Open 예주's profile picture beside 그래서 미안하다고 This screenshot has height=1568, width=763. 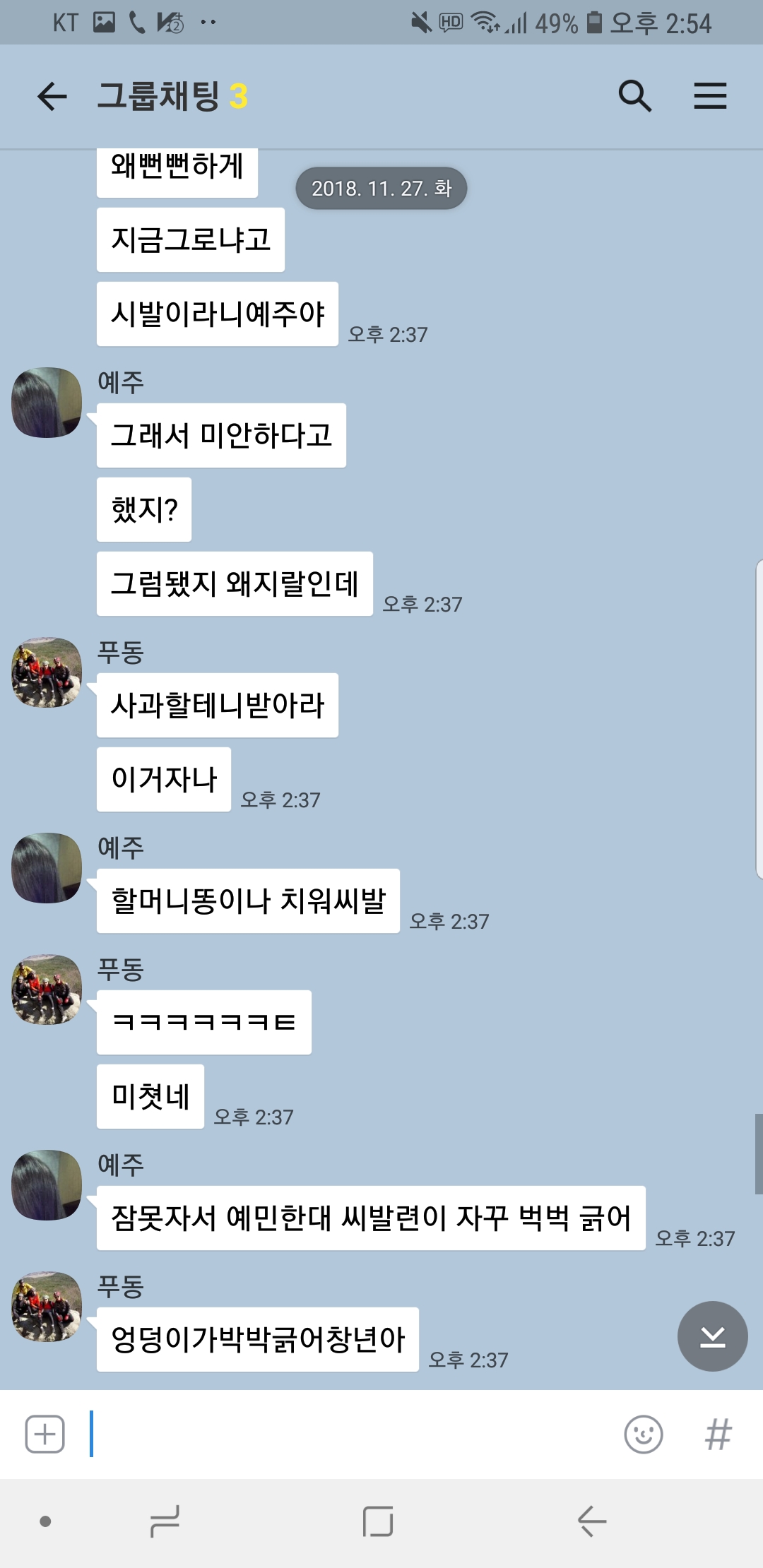[47, 403]
